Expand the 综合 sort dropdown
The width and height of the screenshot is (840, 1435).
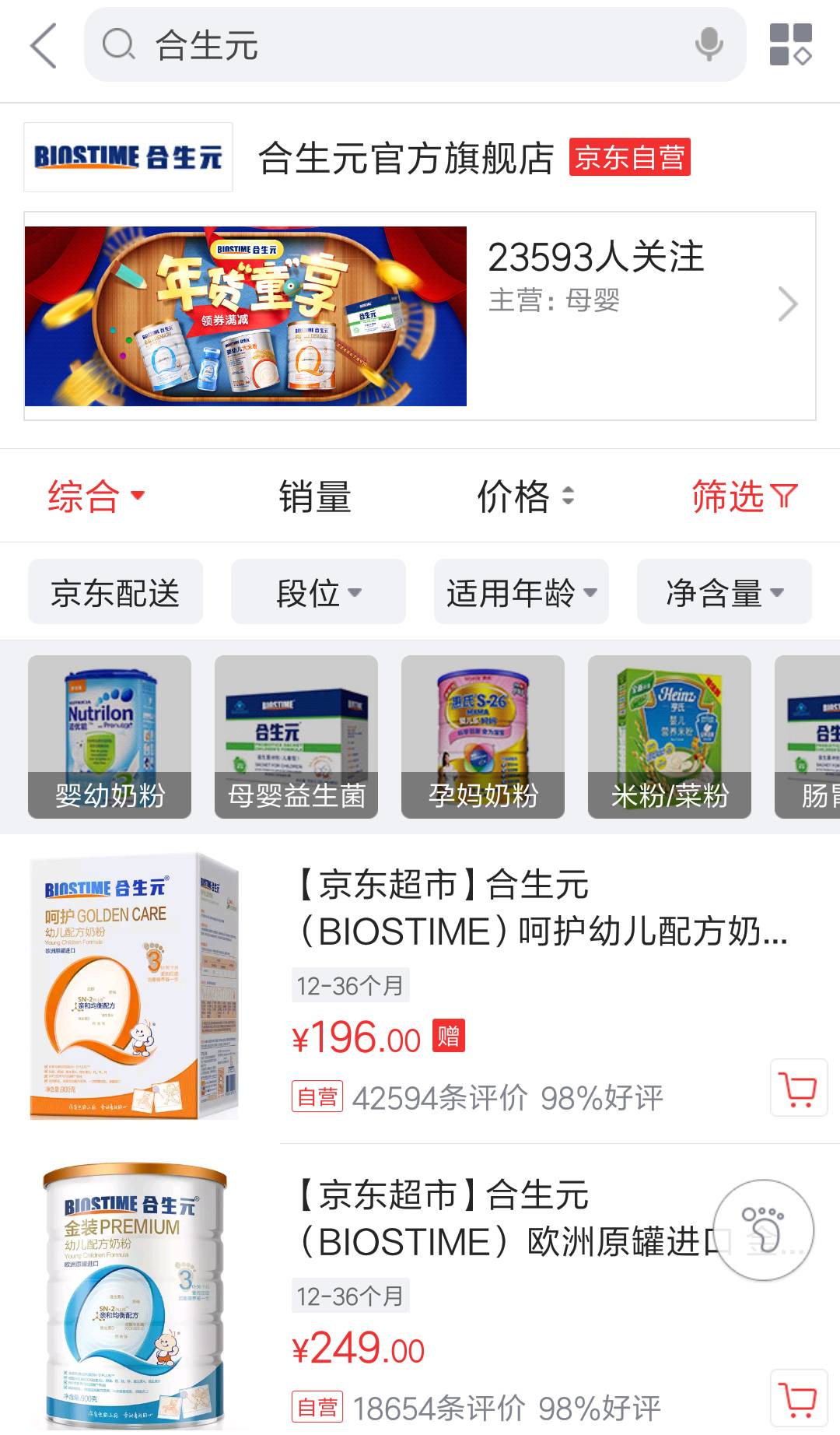[96, 496]
